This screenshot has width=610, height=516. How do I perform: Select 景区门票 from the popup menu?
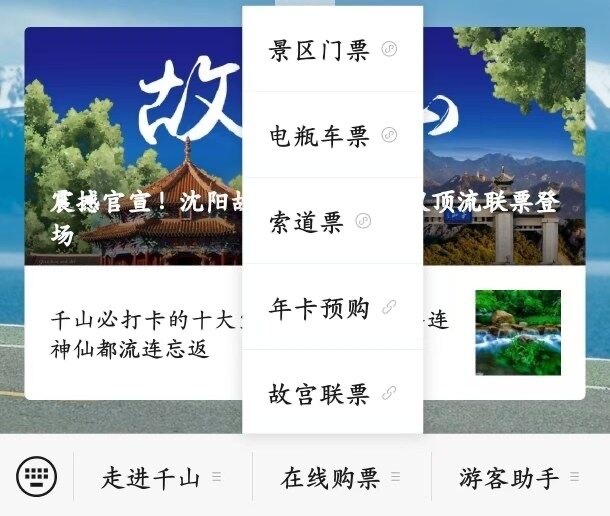click(331, 51)
